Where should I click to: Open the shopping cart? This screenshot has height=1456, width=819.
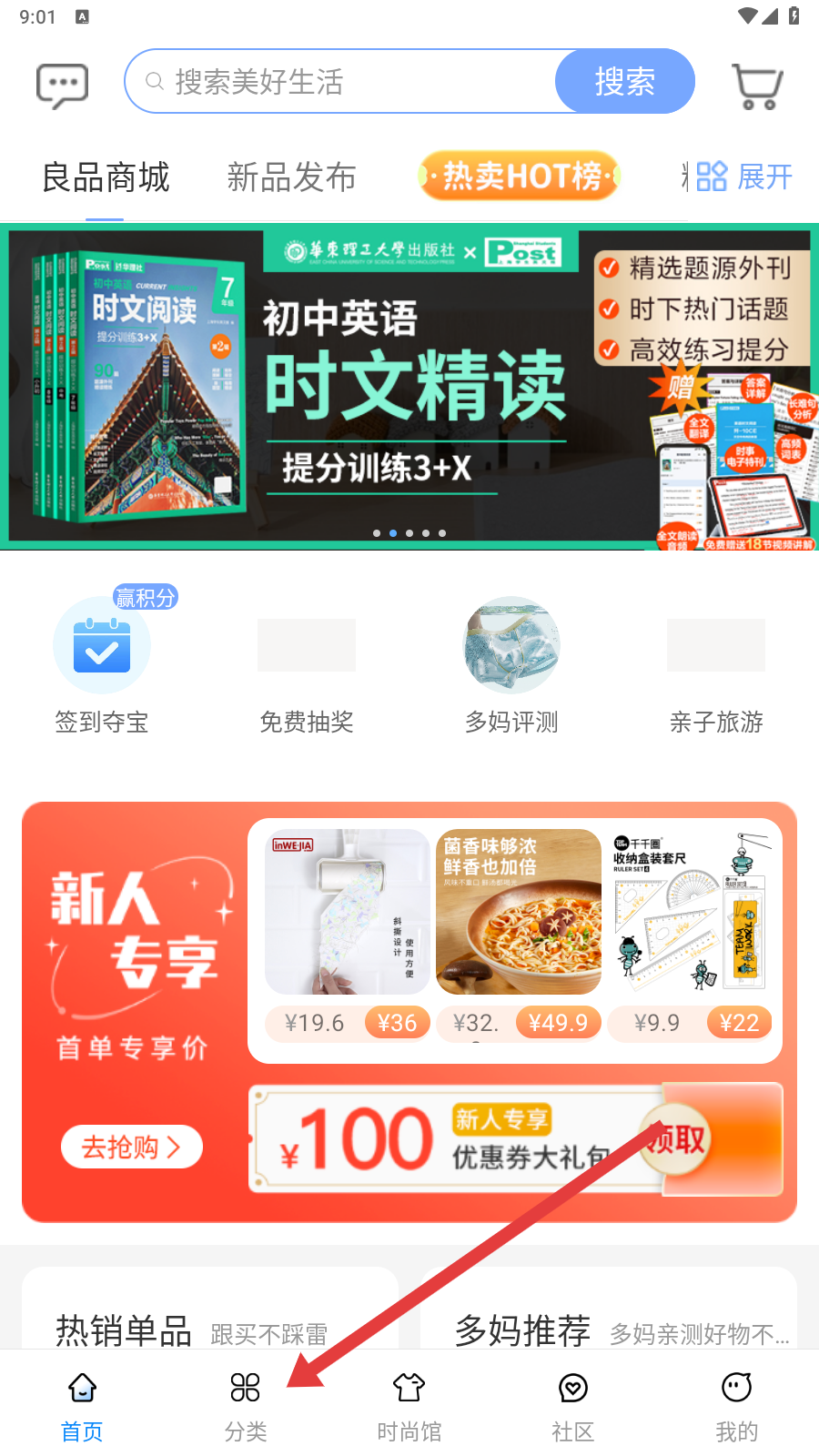(x=757, y=86)
